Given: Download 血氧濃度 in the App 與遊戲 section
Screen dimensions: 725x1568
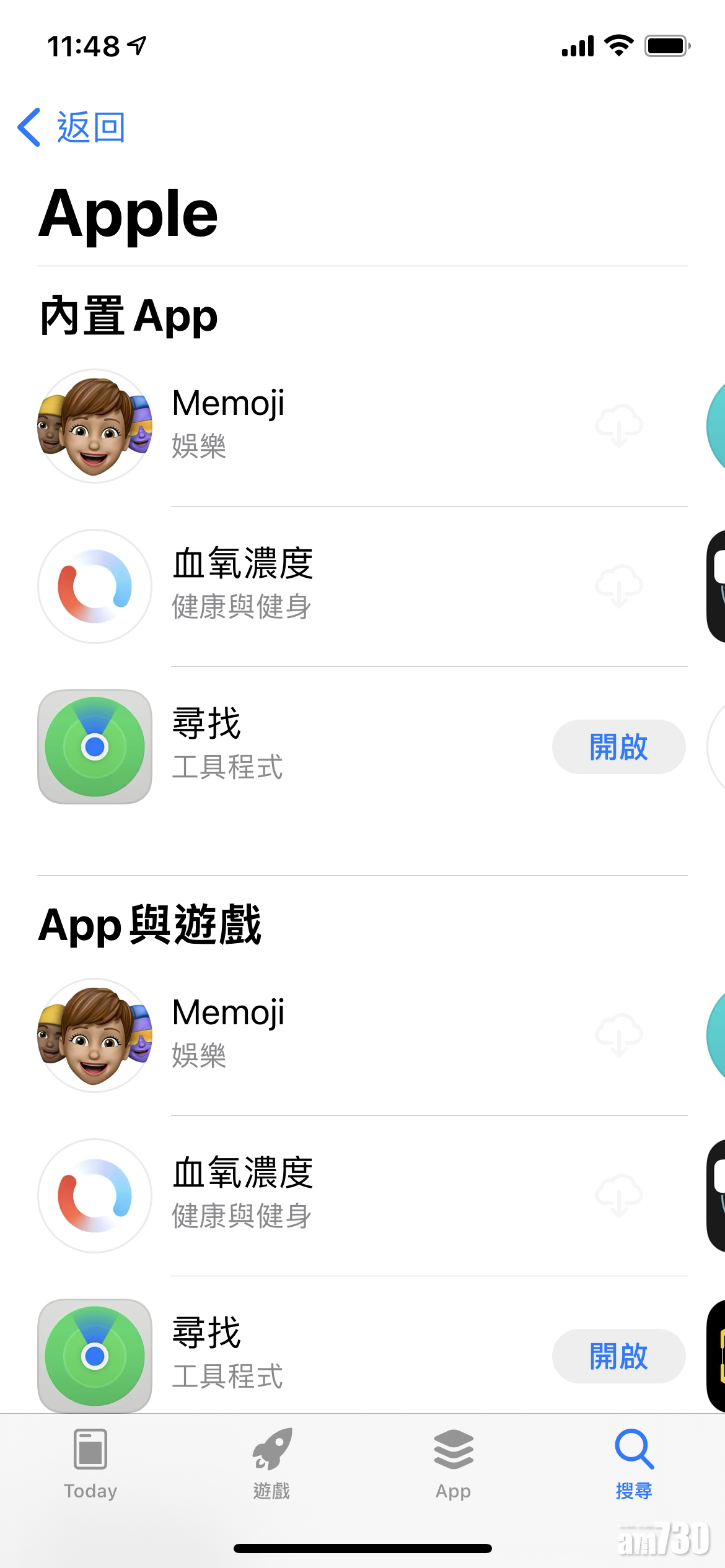Looking at the screenshot, I should [618, 1195].
